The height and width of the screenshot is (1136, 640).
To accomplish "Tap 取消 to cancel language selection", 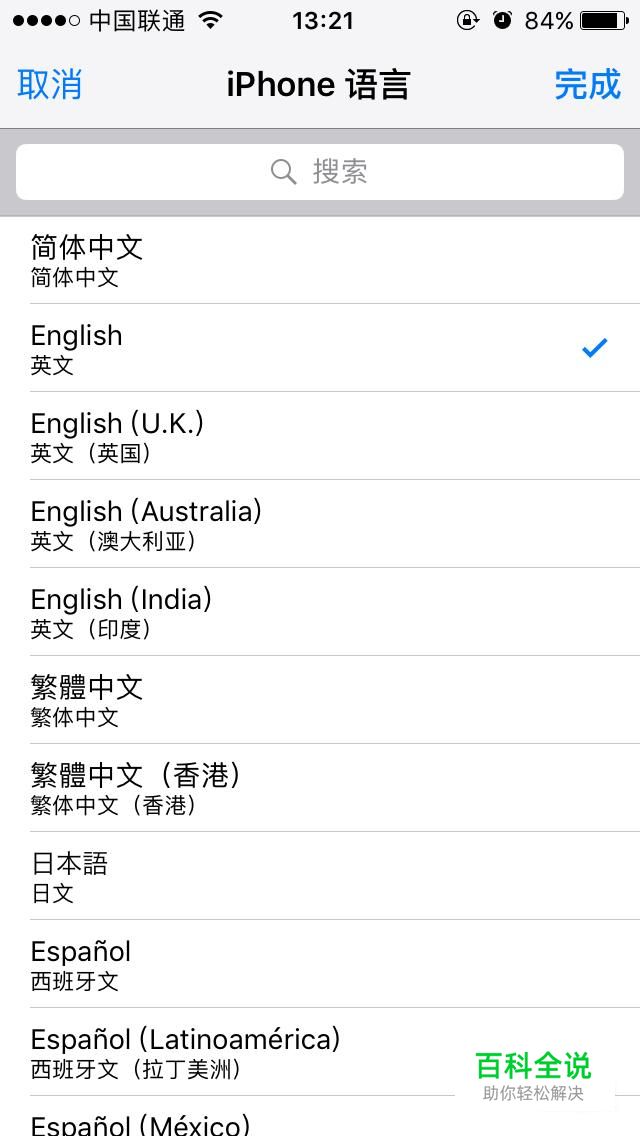I will click(49, 84).
